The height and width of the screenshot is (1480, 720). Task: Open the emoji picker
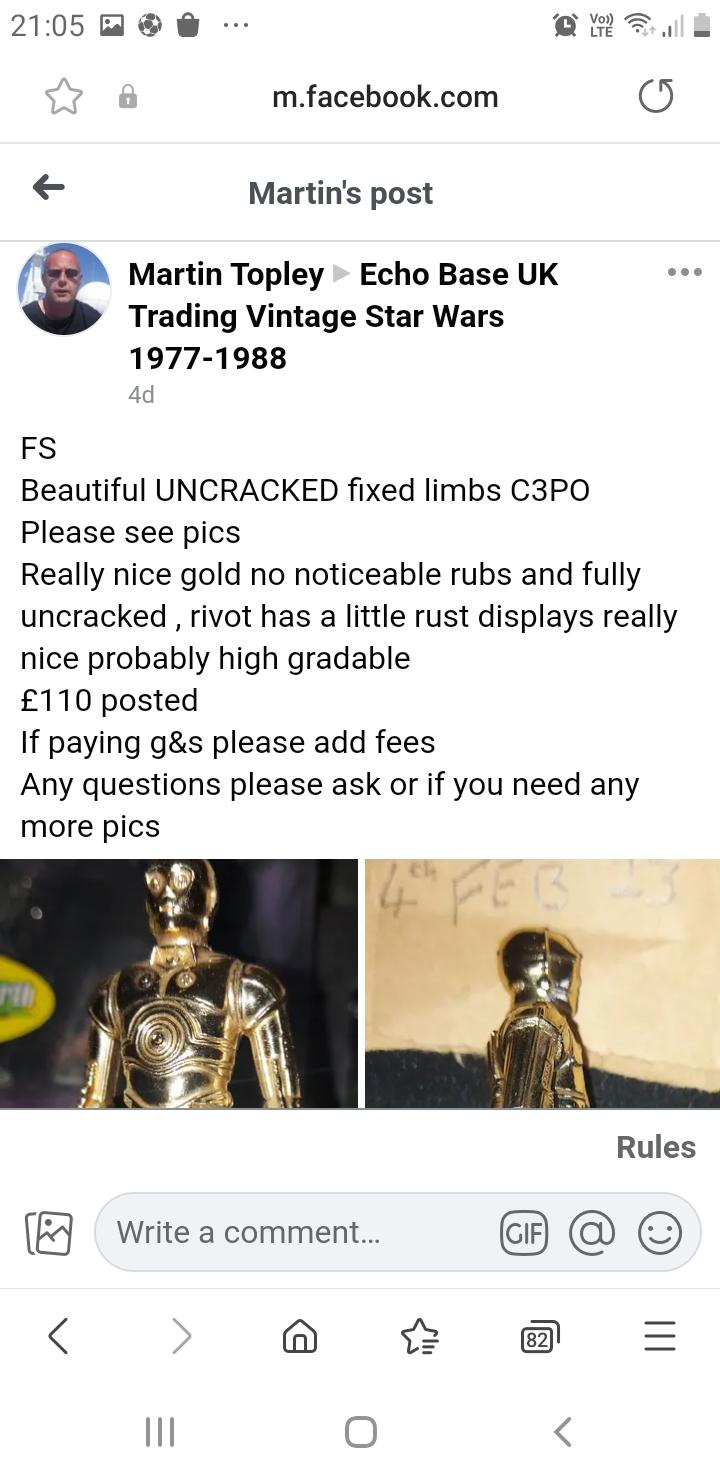click(660, 1233)
